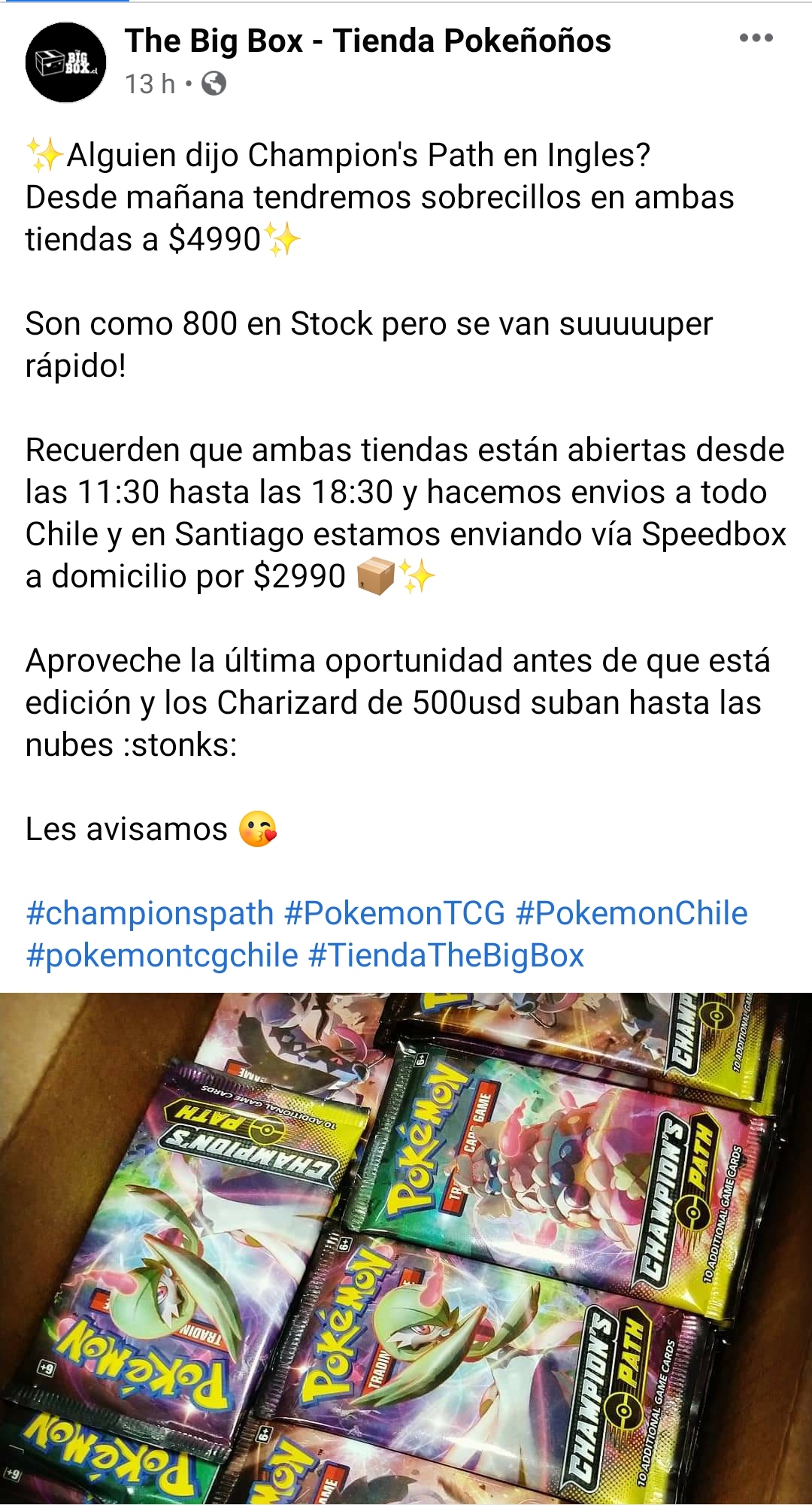Open The Big Box profile picture

(66, 62)
